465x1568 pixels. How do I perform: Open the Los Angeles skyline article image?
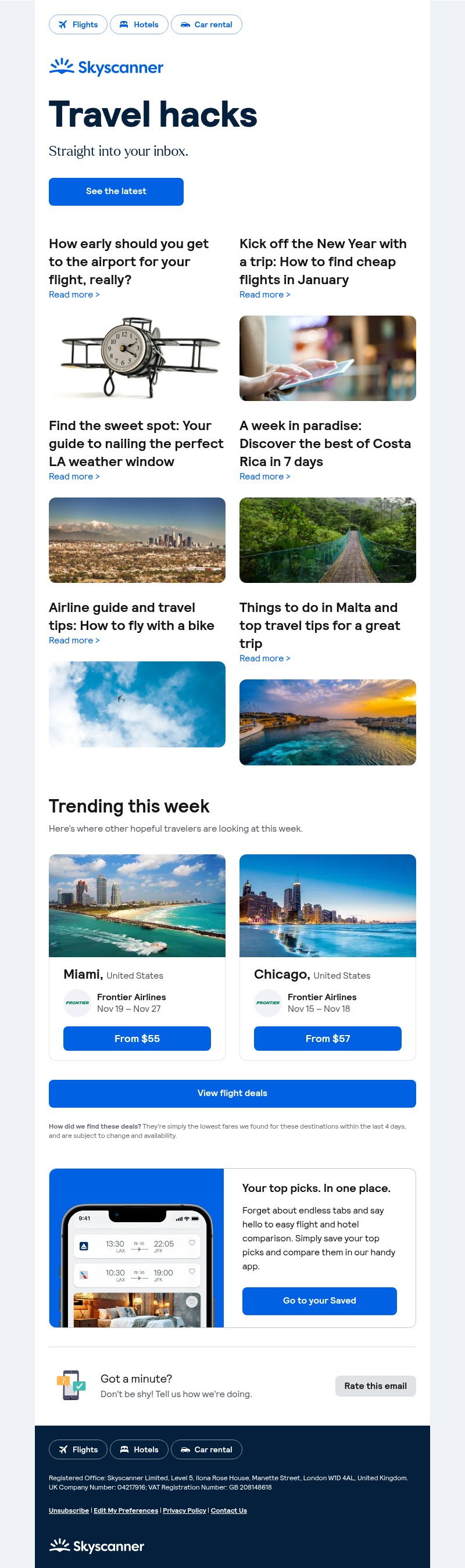[x=137, y=540]
